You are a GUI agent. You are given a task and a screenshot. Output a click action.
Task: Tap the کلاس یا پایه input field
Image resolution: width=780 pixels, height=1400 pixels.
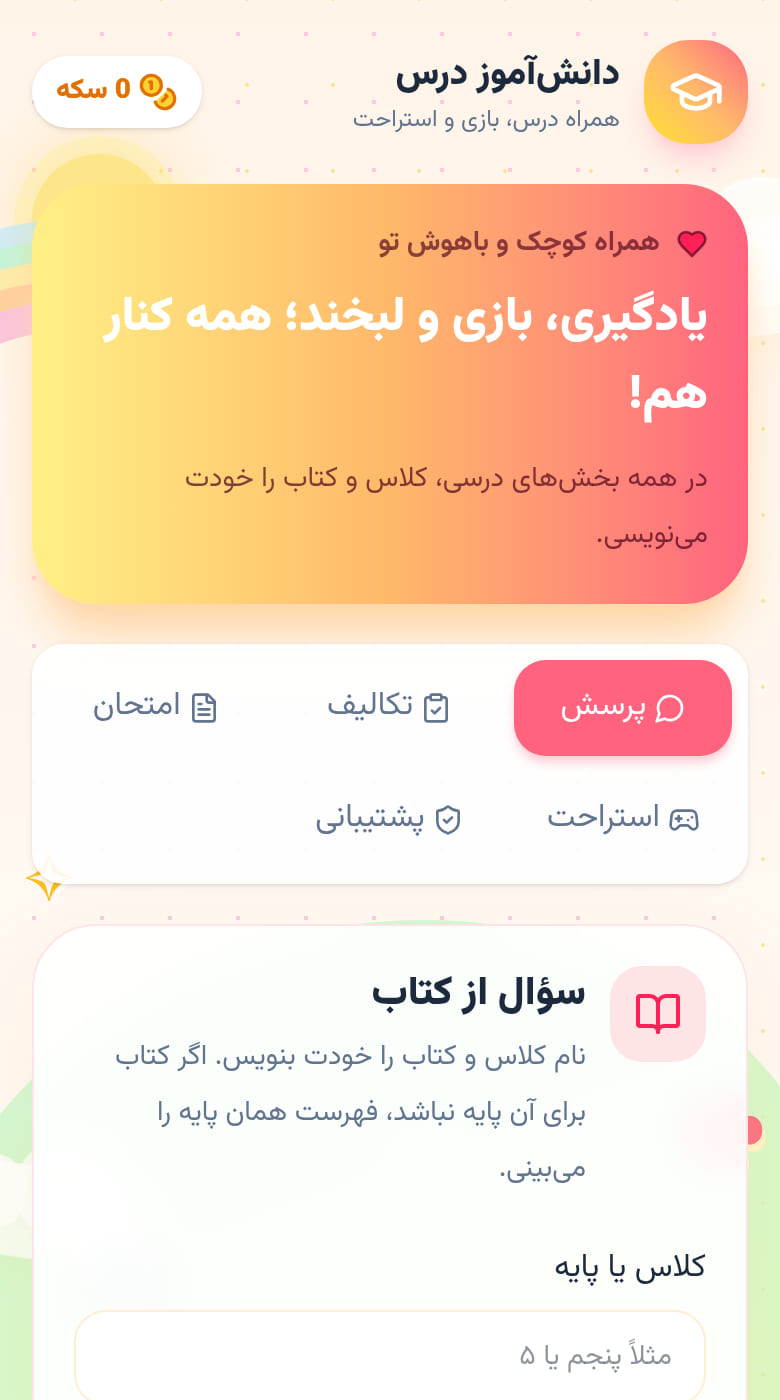pyautogui.click(x=390, y=1355)
